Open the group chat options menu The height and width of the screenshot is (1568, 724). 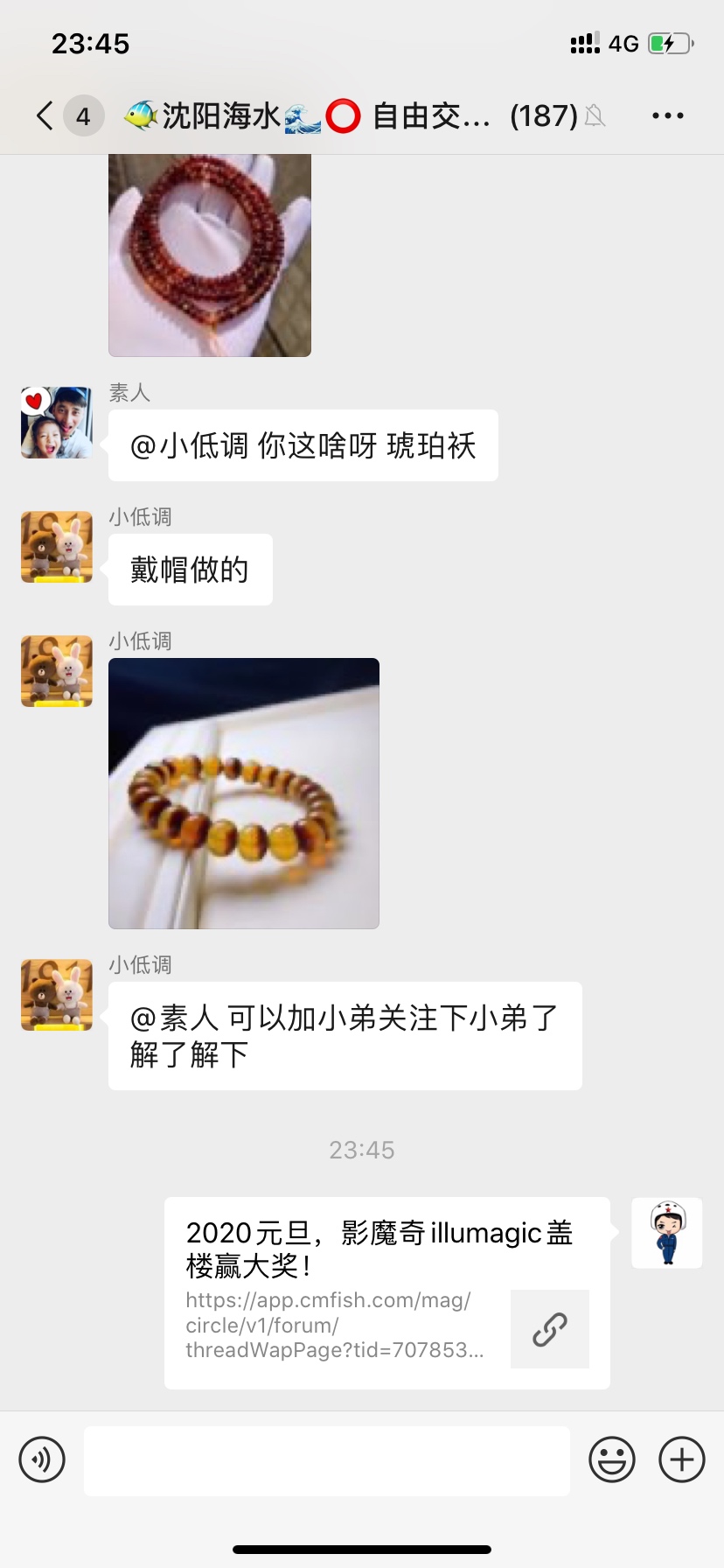click(667, 115)
